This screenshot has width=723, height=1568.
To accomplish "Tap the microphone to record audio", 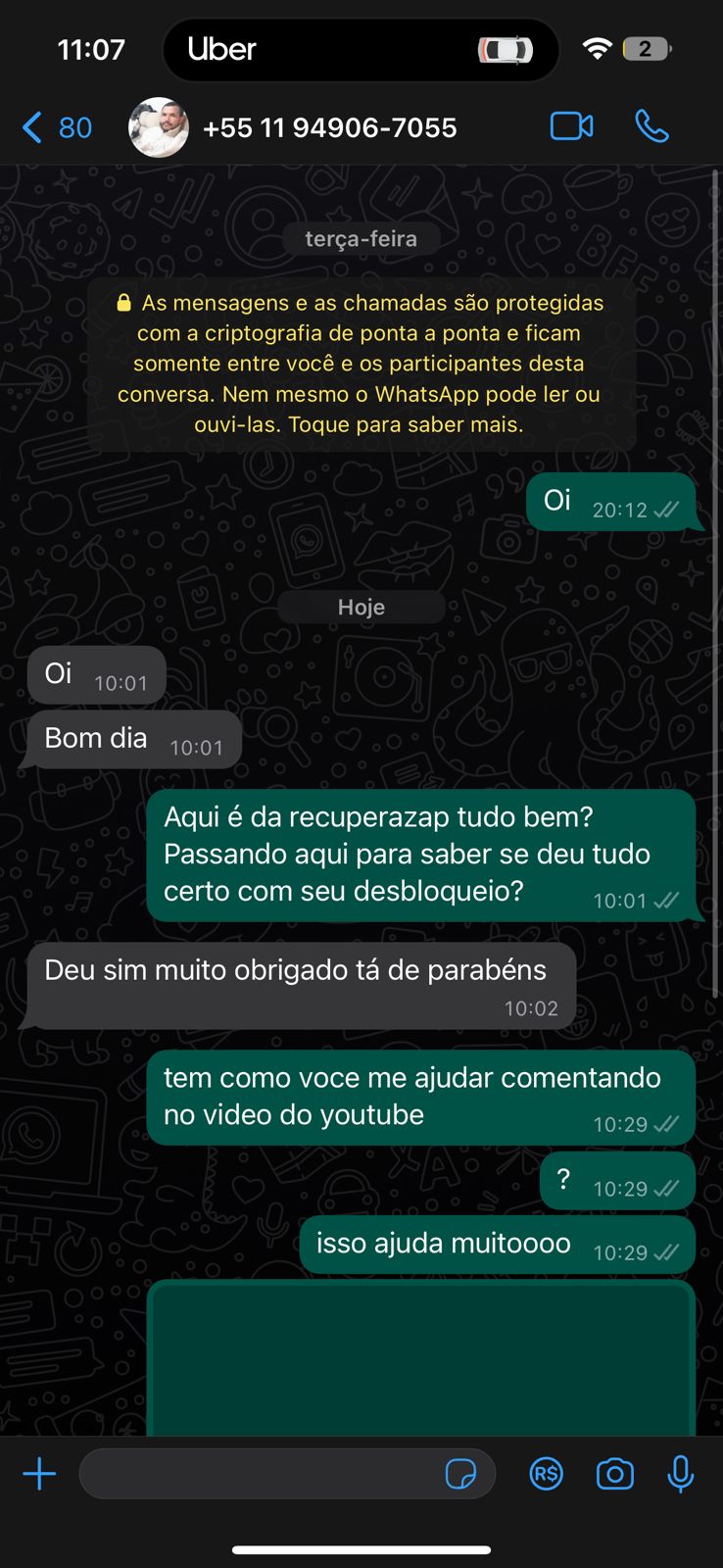I will [x=680, y=1474].
